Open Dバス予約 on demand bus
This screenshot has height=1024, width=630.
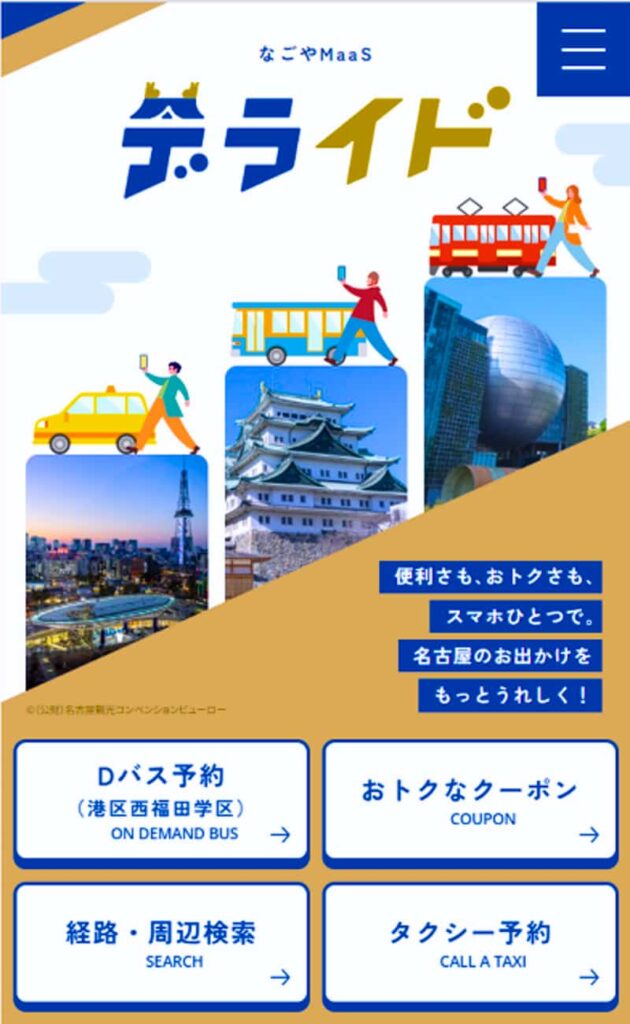tap(161, 801)
